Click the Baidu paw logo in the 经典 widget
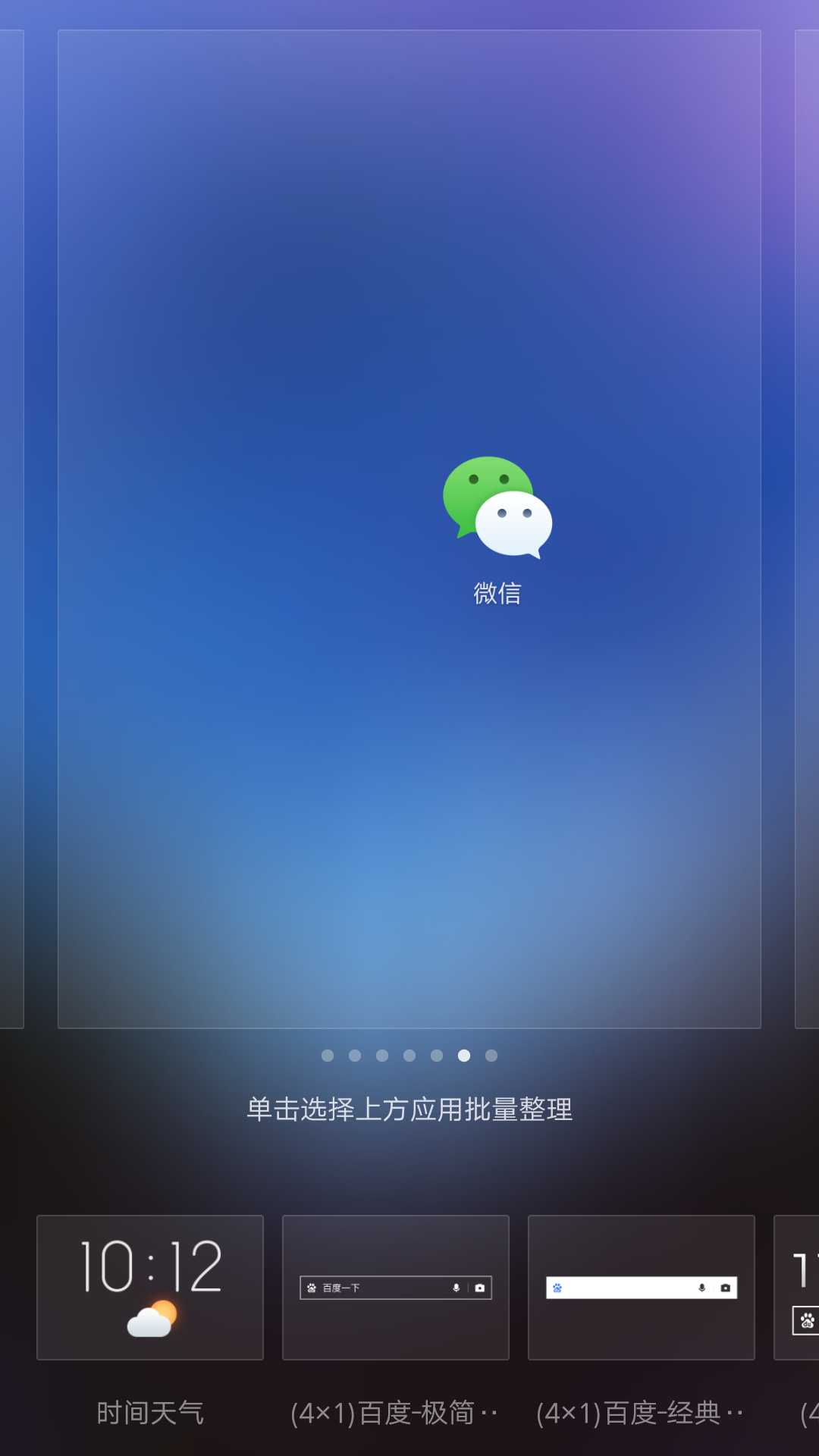 (559, 1287)
